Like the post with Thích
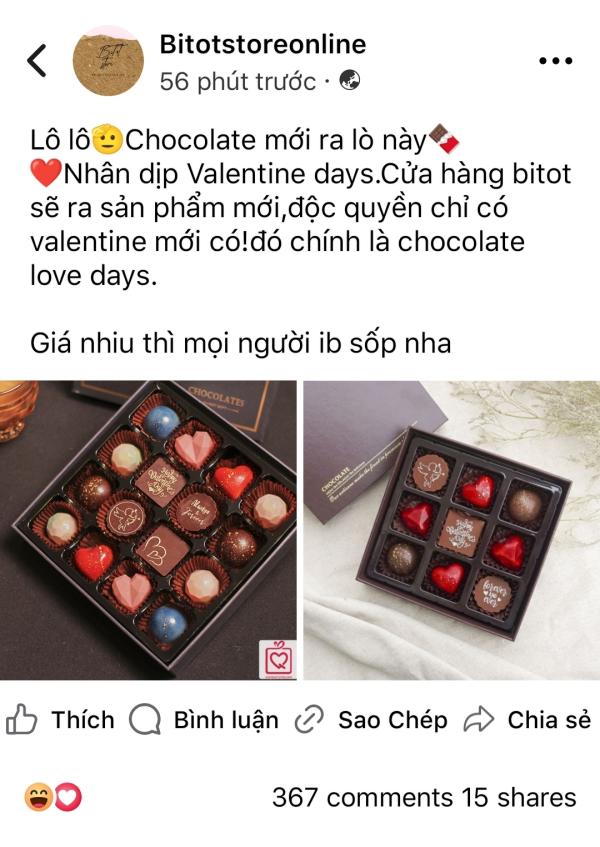The image size is (600, 847). (x=62, y=720)
